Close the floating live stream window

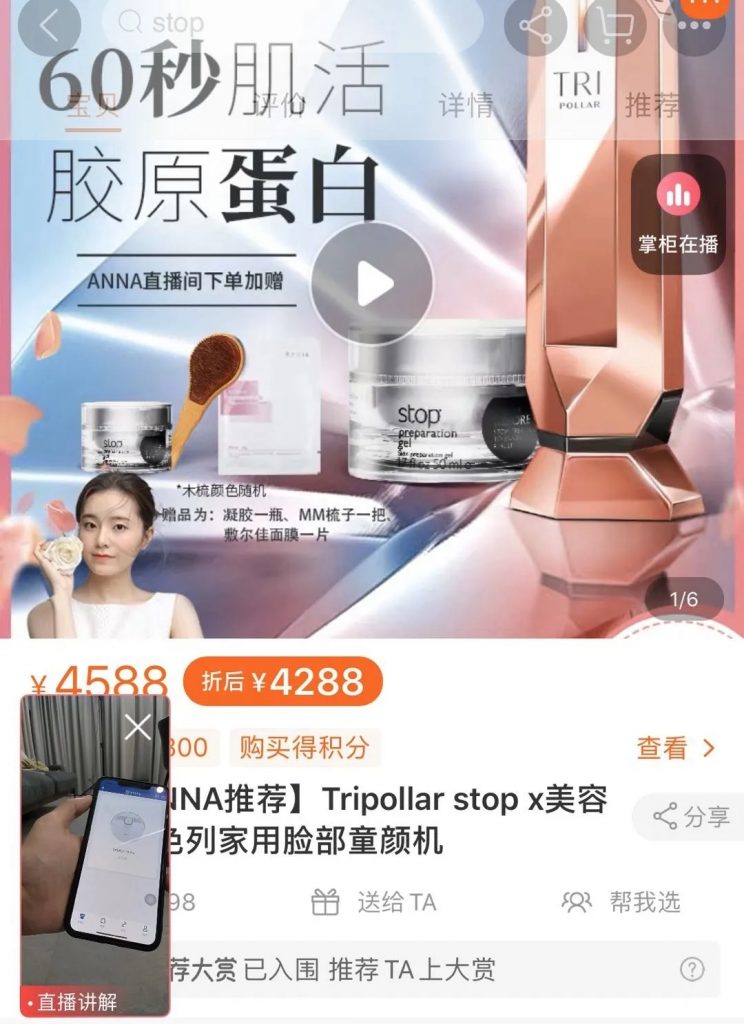click(x=137, y=727)
